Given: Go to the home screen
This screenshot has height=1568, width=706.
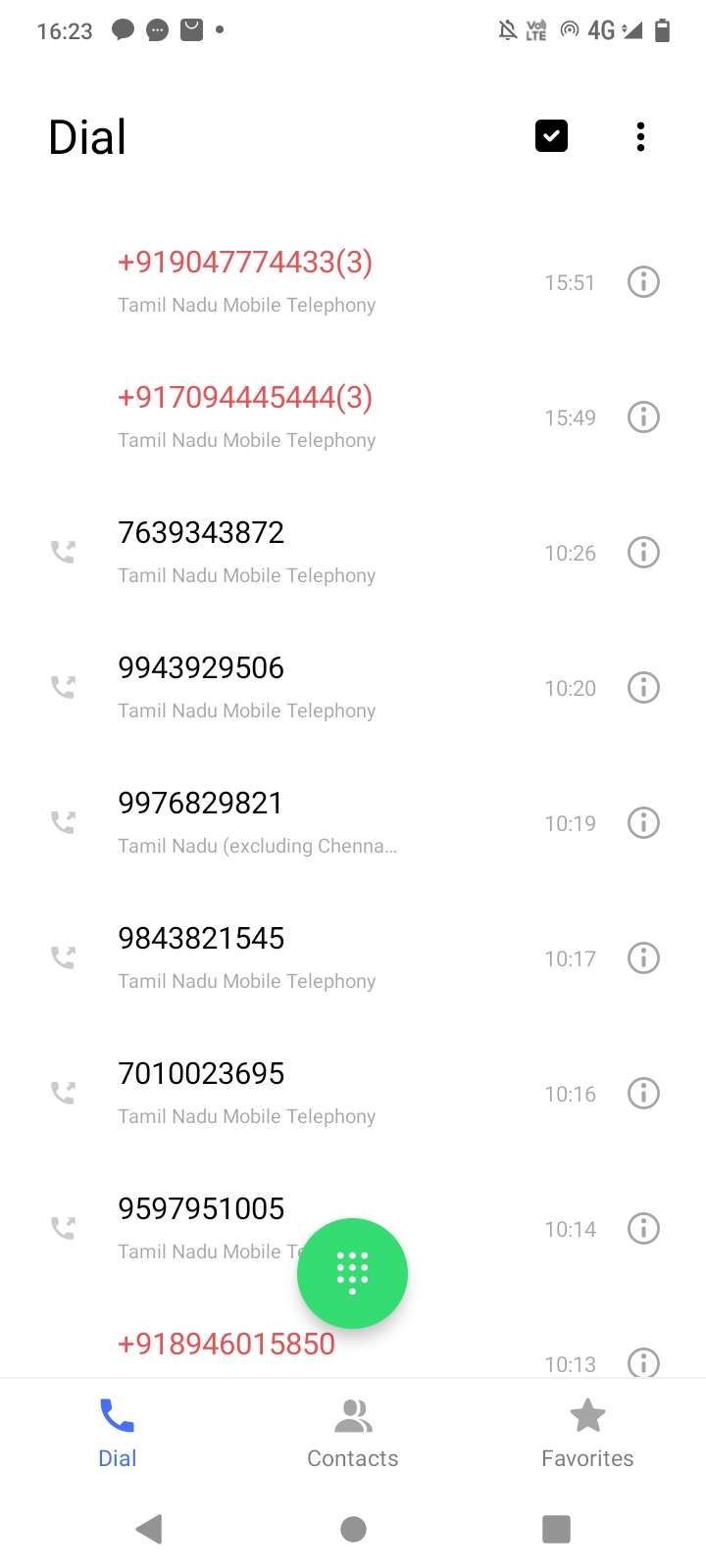Looking at the screenshot, I should point(353,1529).
